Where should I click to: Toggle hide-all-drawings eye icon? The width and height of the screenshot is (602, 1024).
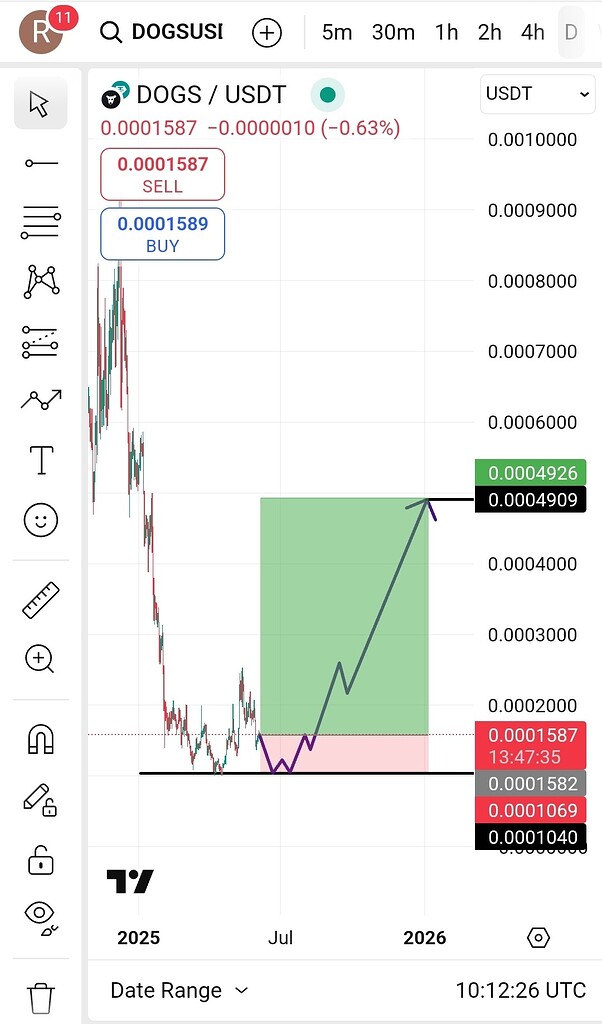click(40, 915)
